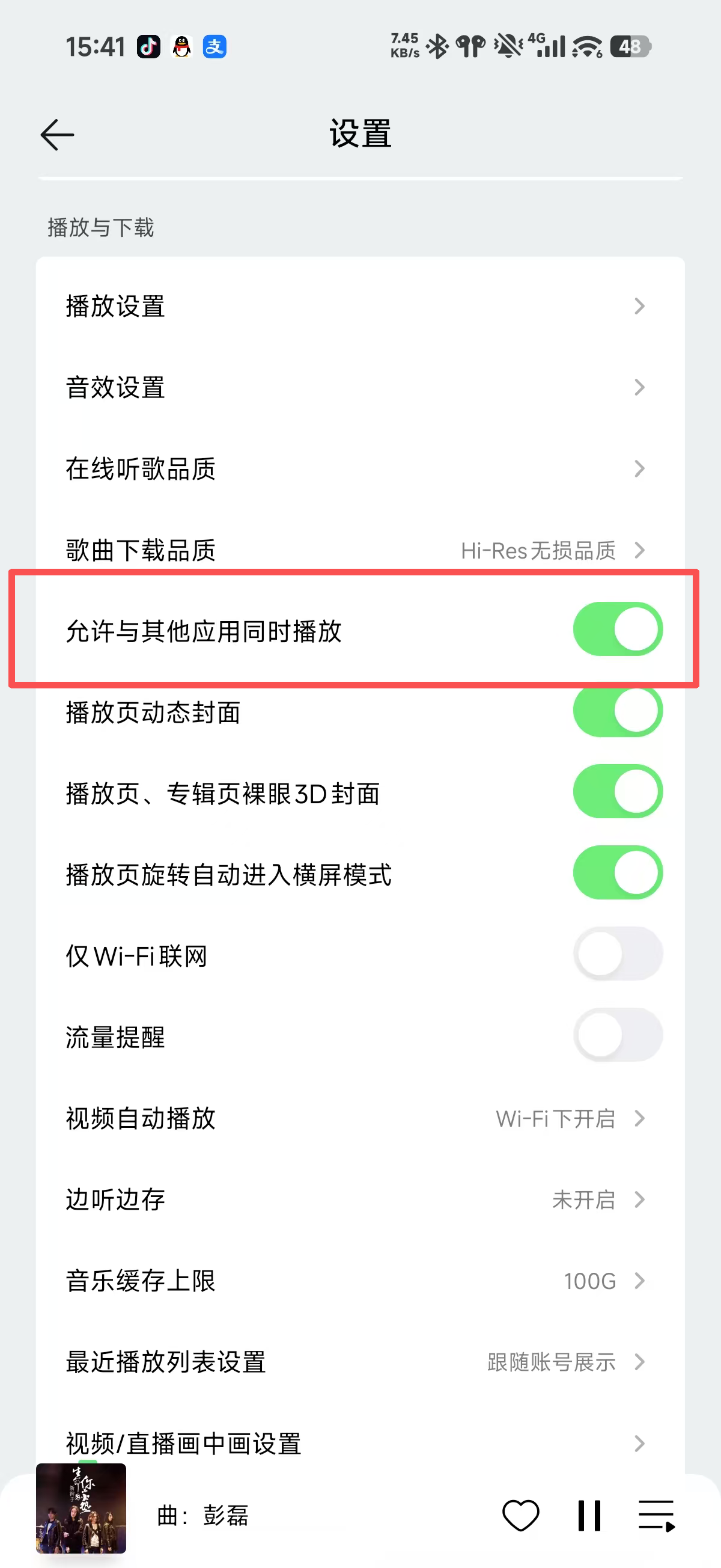Screen dimensions: 721x1568
Task: Open 音效设置 row
Action: pos(359,388)
